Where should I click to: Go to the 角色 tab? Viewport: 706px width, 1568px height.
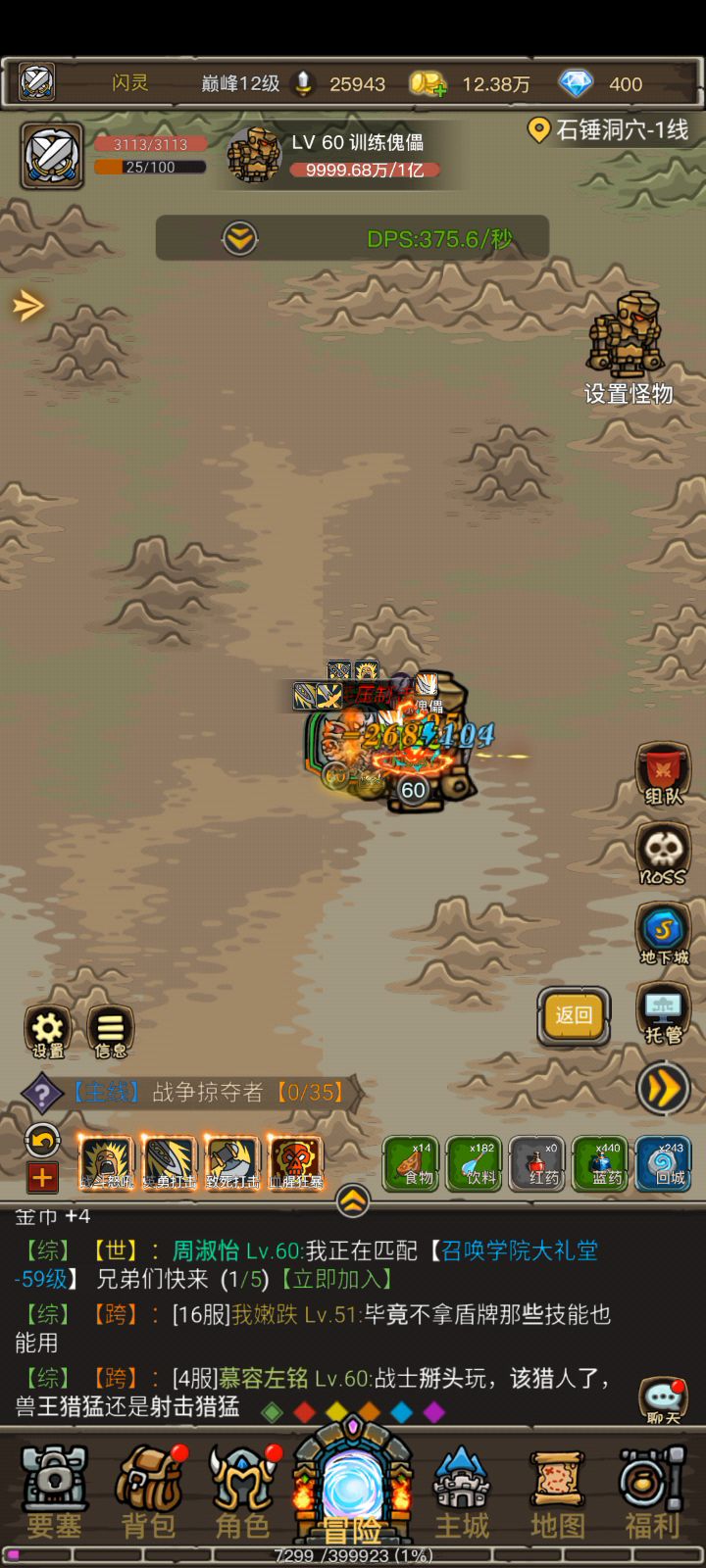pyautogui.click(x=242, y=1492)
